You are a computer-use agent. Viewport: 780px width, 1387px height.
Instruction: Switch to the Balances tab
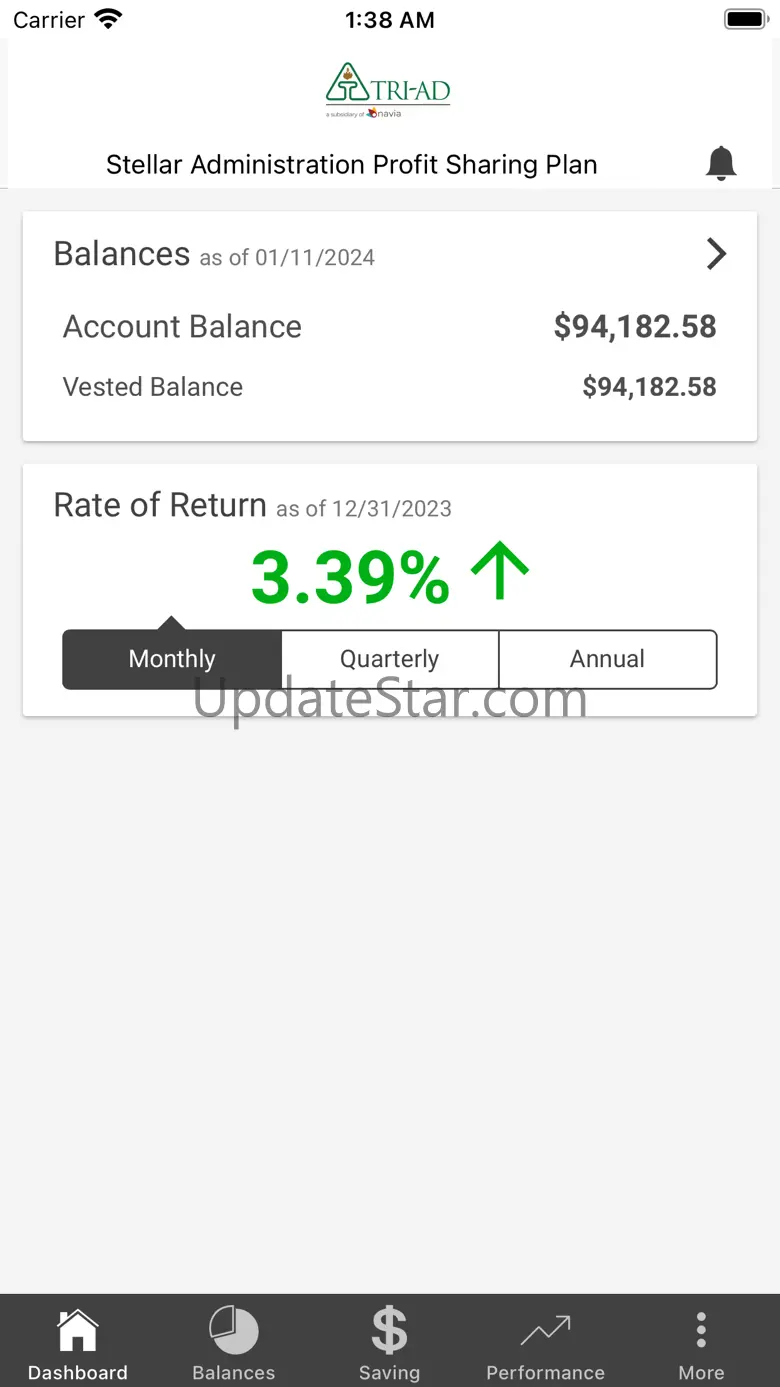click(234, 1344)
